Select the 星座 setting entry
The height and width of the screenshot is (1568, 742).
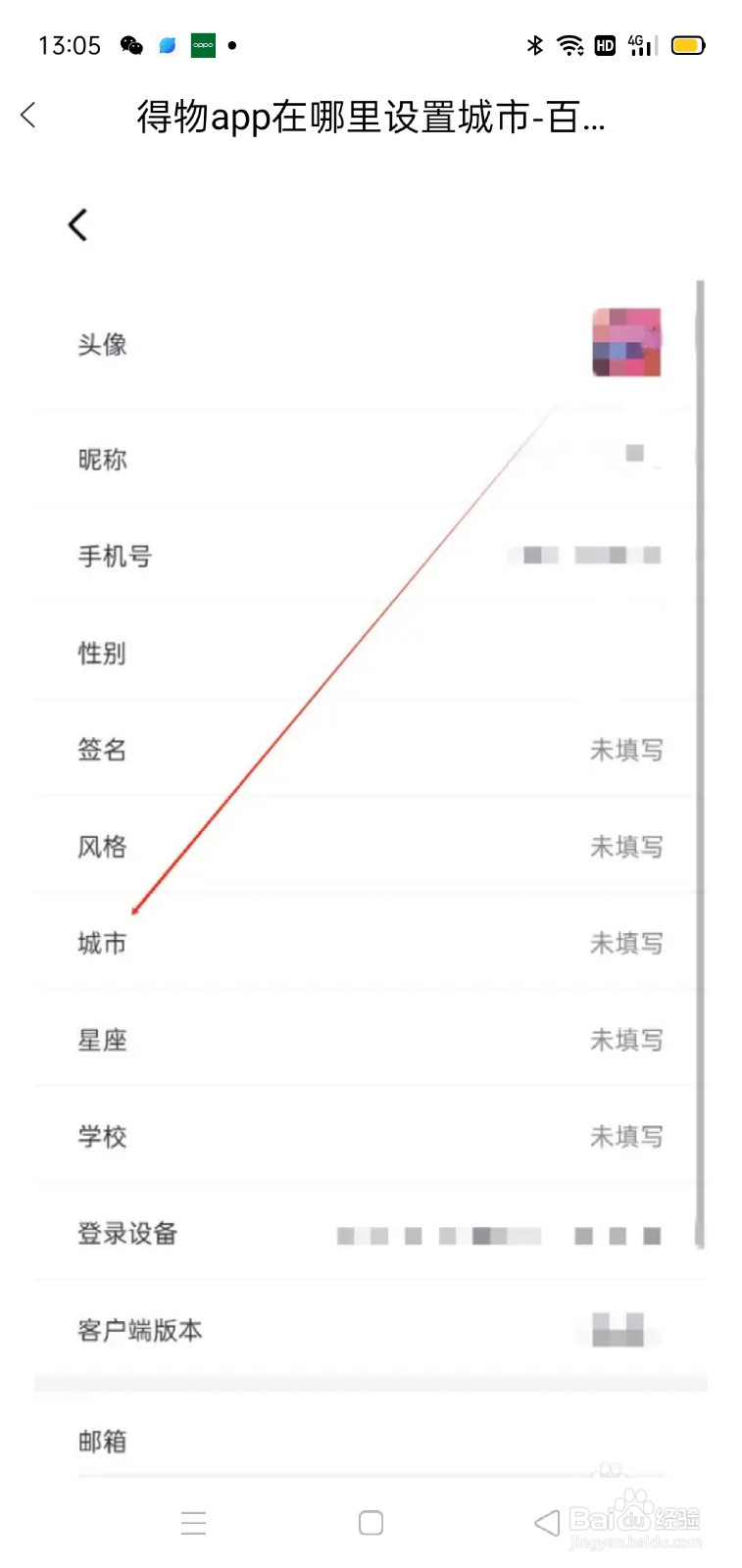(371, 1040)
